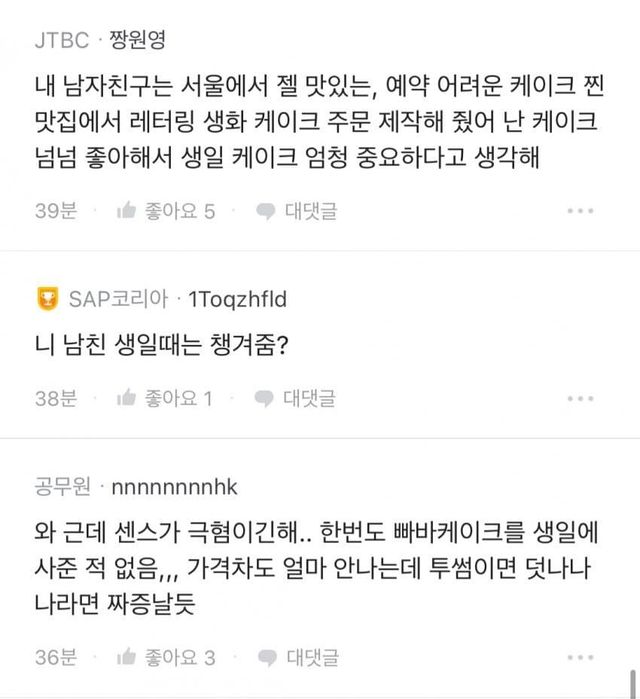Like the comment by JTBC 짱원영
Viewport: 640px width, 699px height.
coord(165,211)
